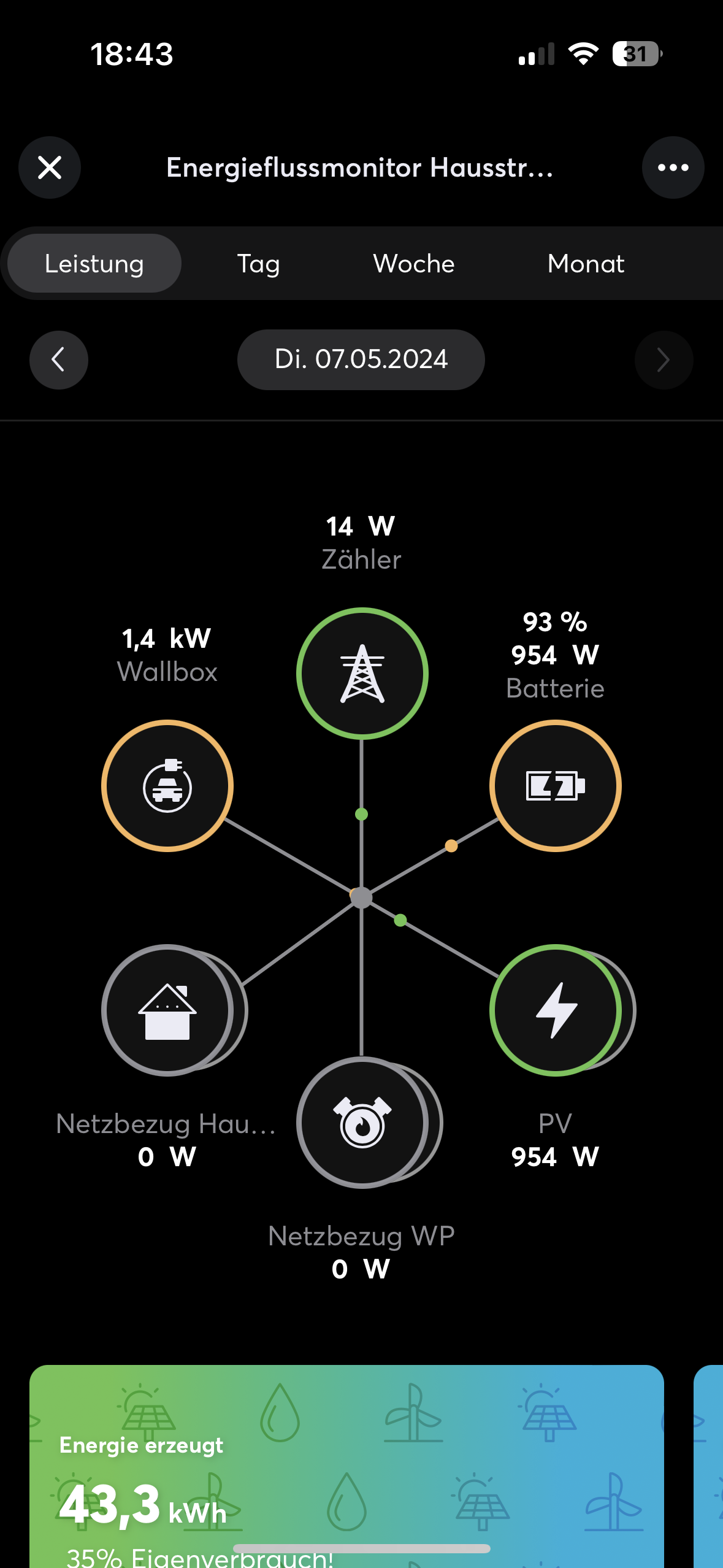The image size is (723, 1568).
Task: Close the Energieflussmonitor screen
Action: click(50, 167)
